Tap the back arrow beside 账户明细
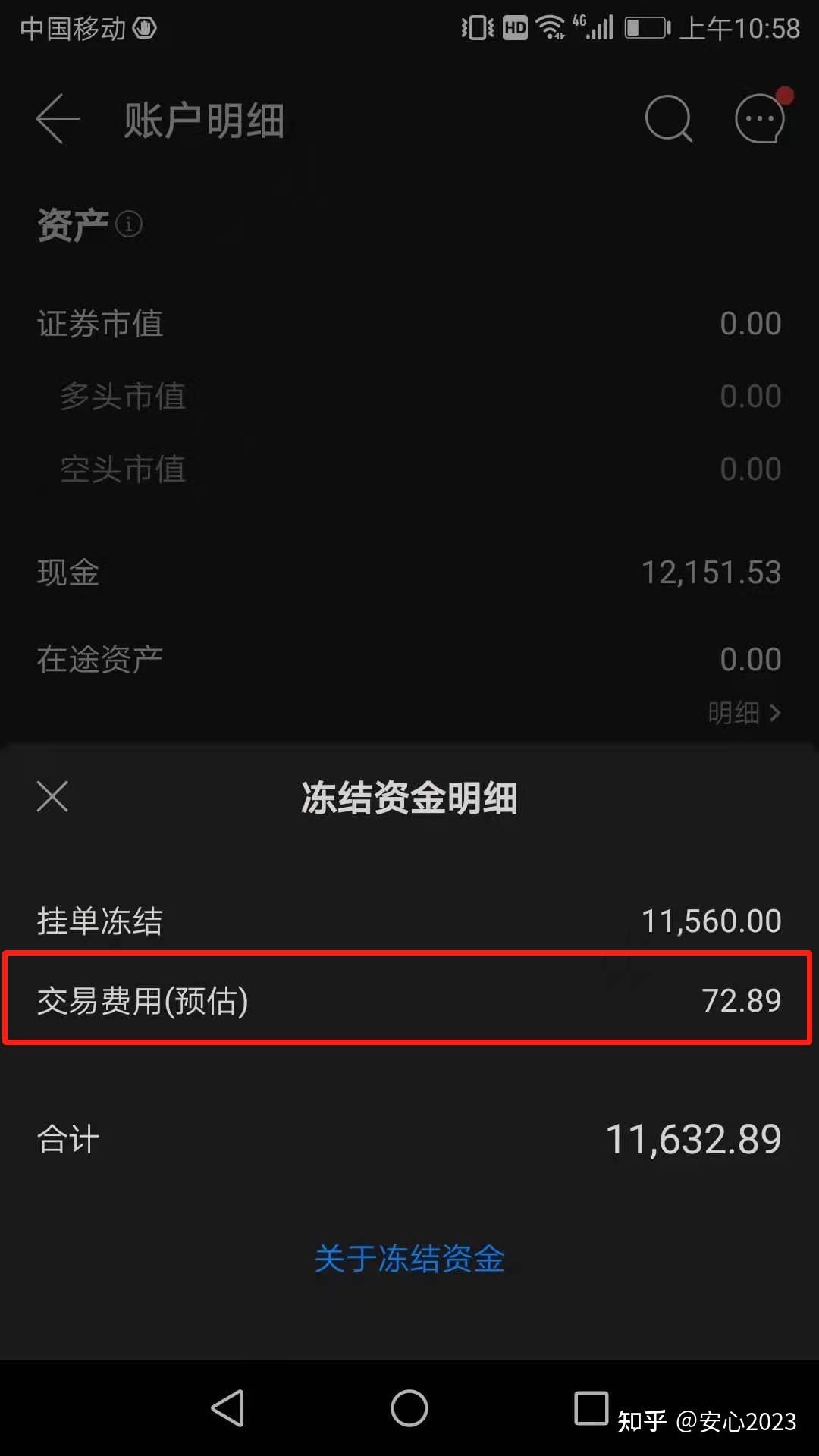 click(58, 119)
